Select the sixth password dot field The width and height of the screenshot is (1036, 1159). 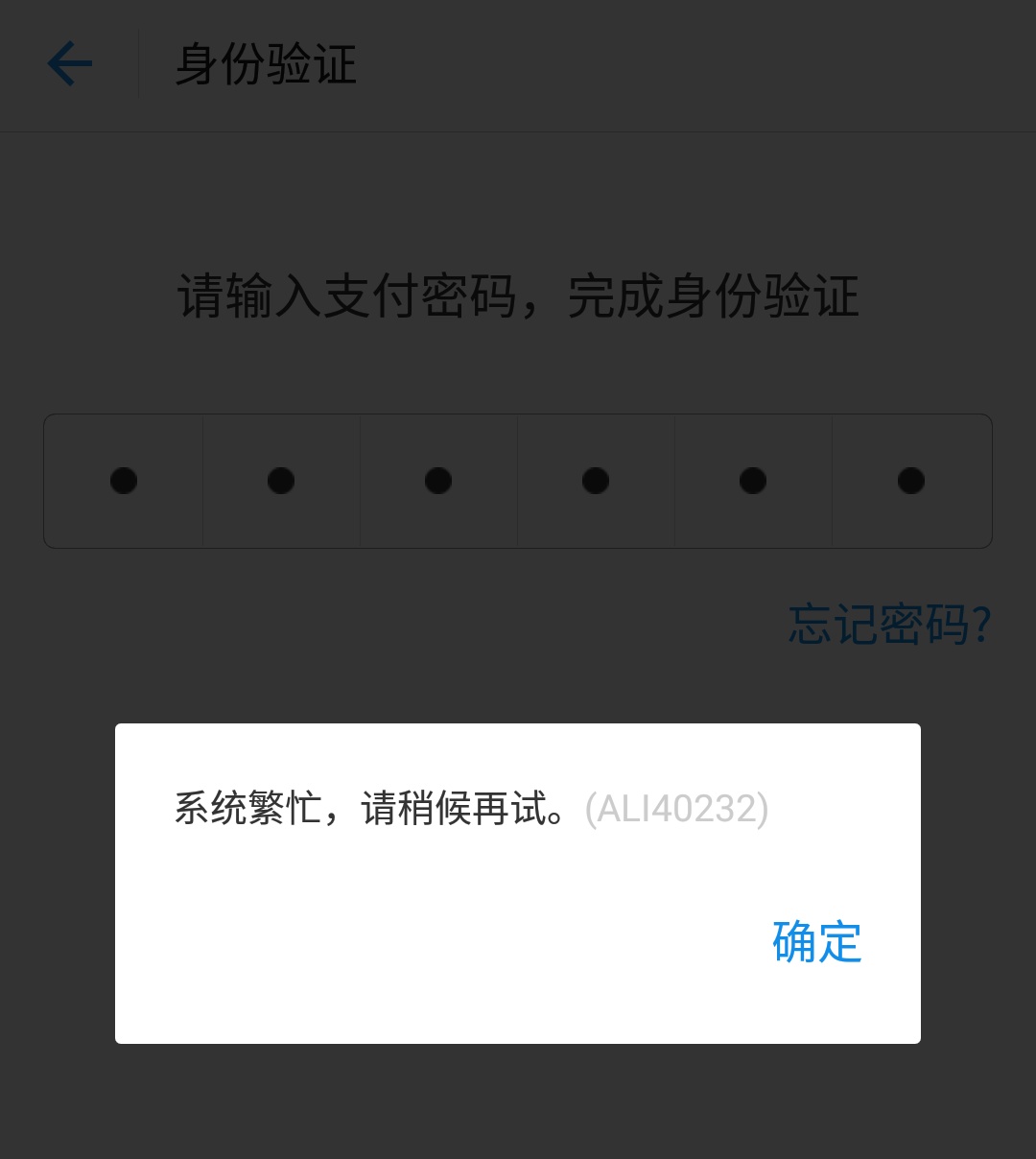click(x=911, y=481)
